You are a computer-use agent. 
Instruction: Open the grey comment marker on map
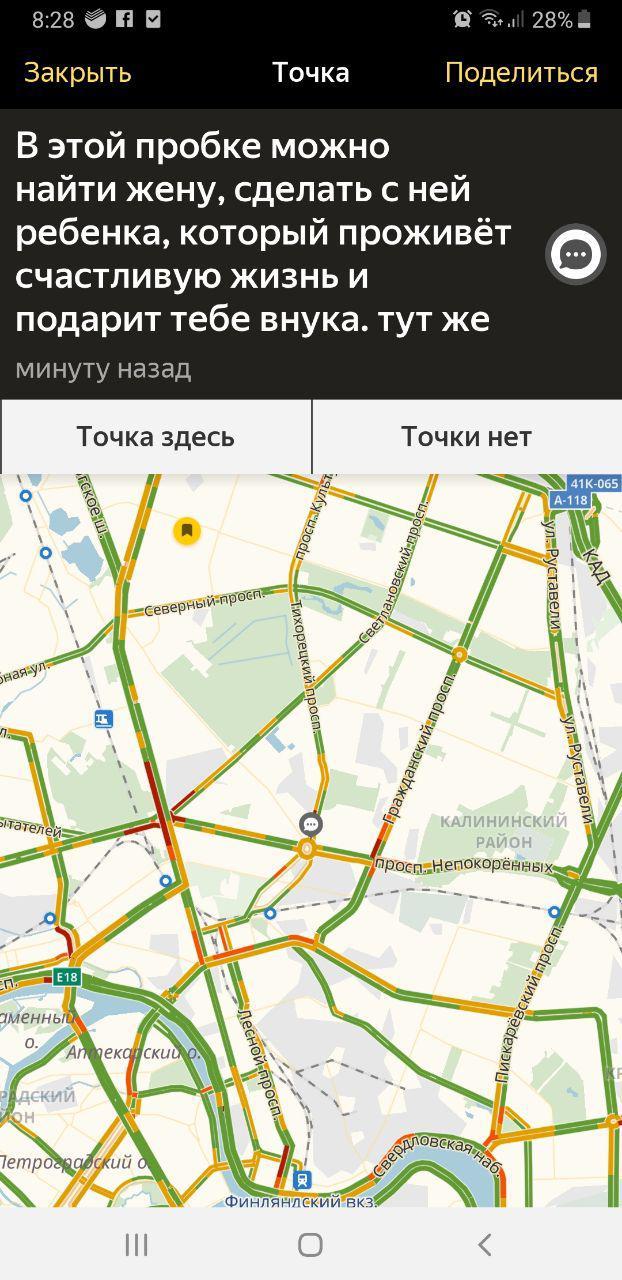(x=311, y=825)
